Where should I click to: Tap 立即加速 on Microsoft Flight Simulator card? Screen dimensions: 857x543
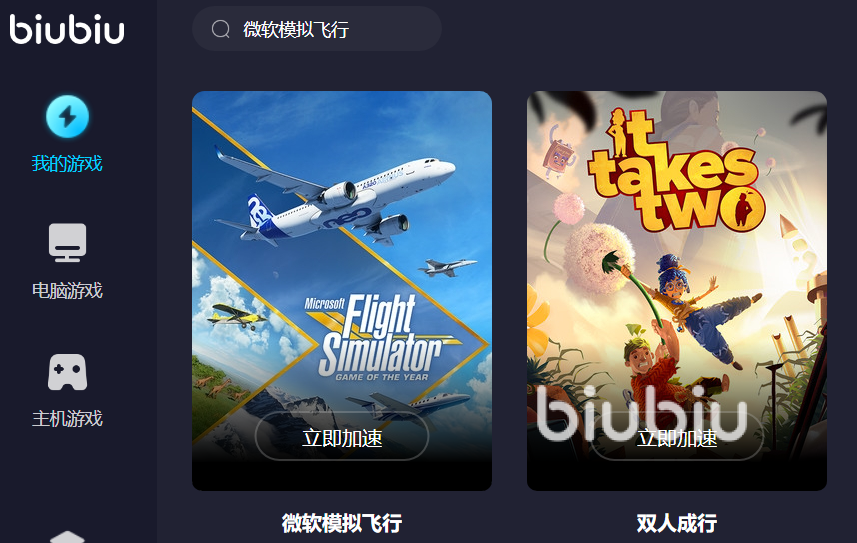click(x=342, y=437)
